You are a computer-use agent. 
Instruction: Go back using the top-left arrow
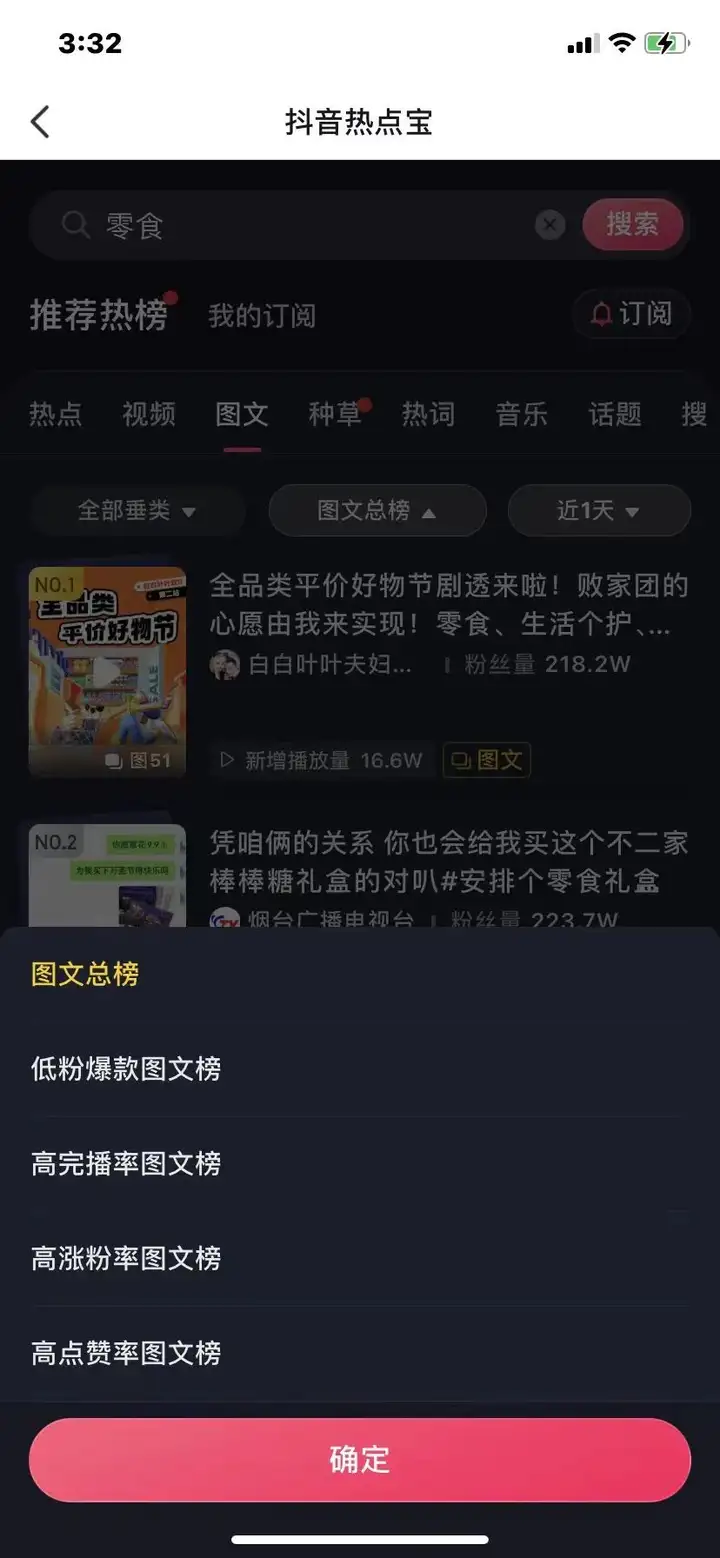tap(40, 122)
